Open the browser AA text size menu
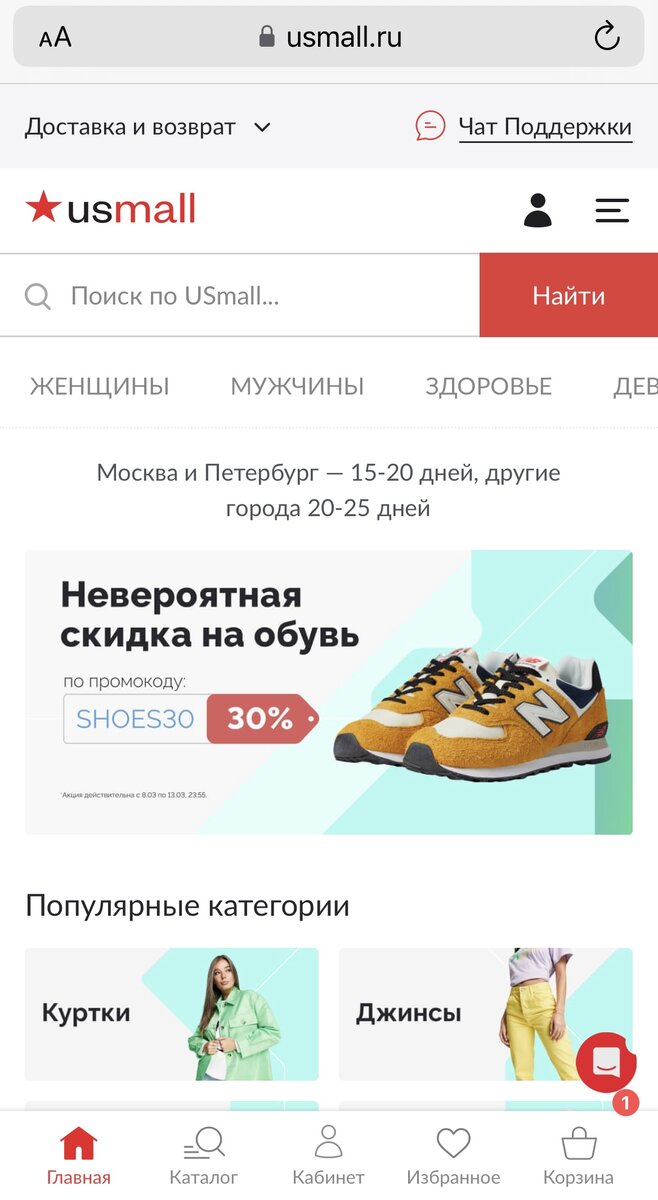 point(55,38)
